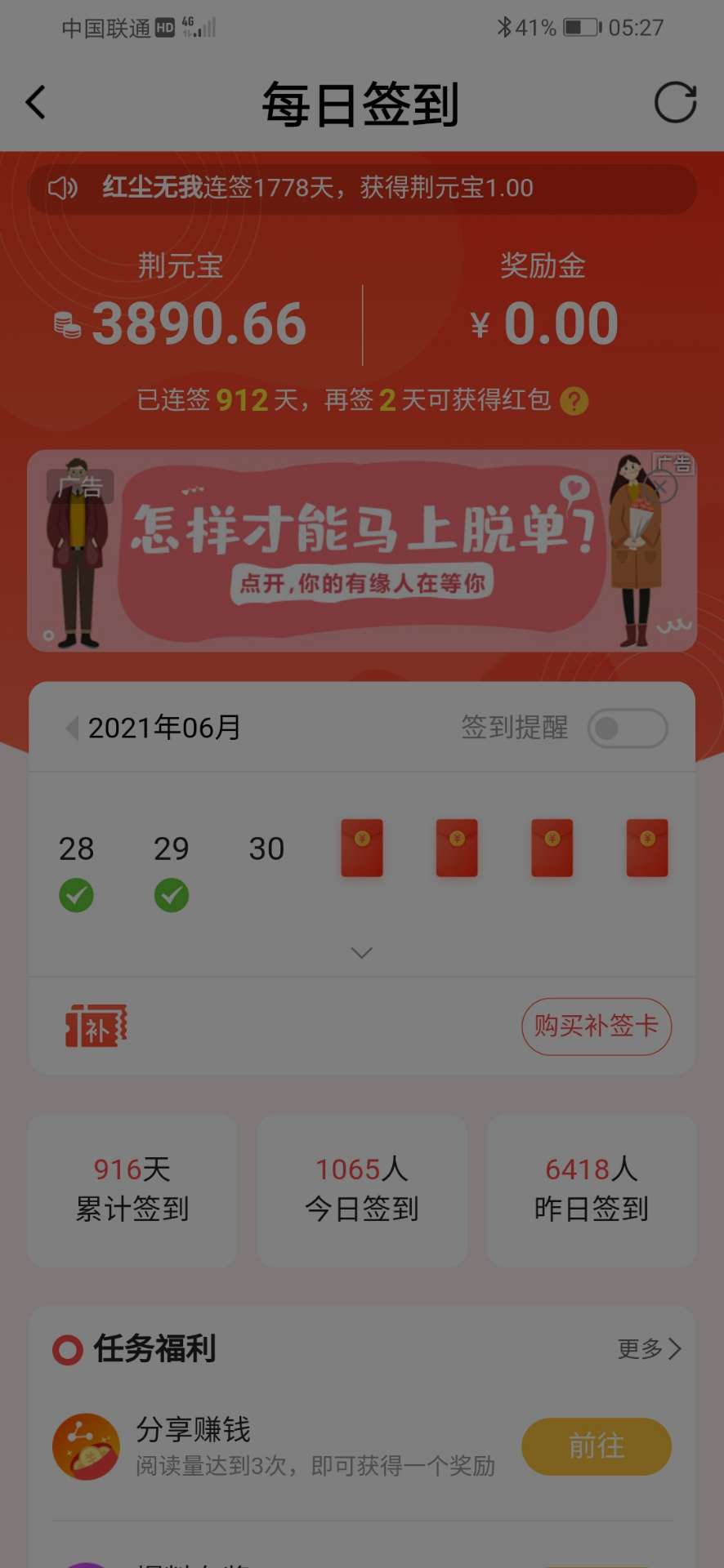Screen dimensions: 724x1568
Task: Tap 前往 for 分享赚钱 task
Action: click(597, 1446)
